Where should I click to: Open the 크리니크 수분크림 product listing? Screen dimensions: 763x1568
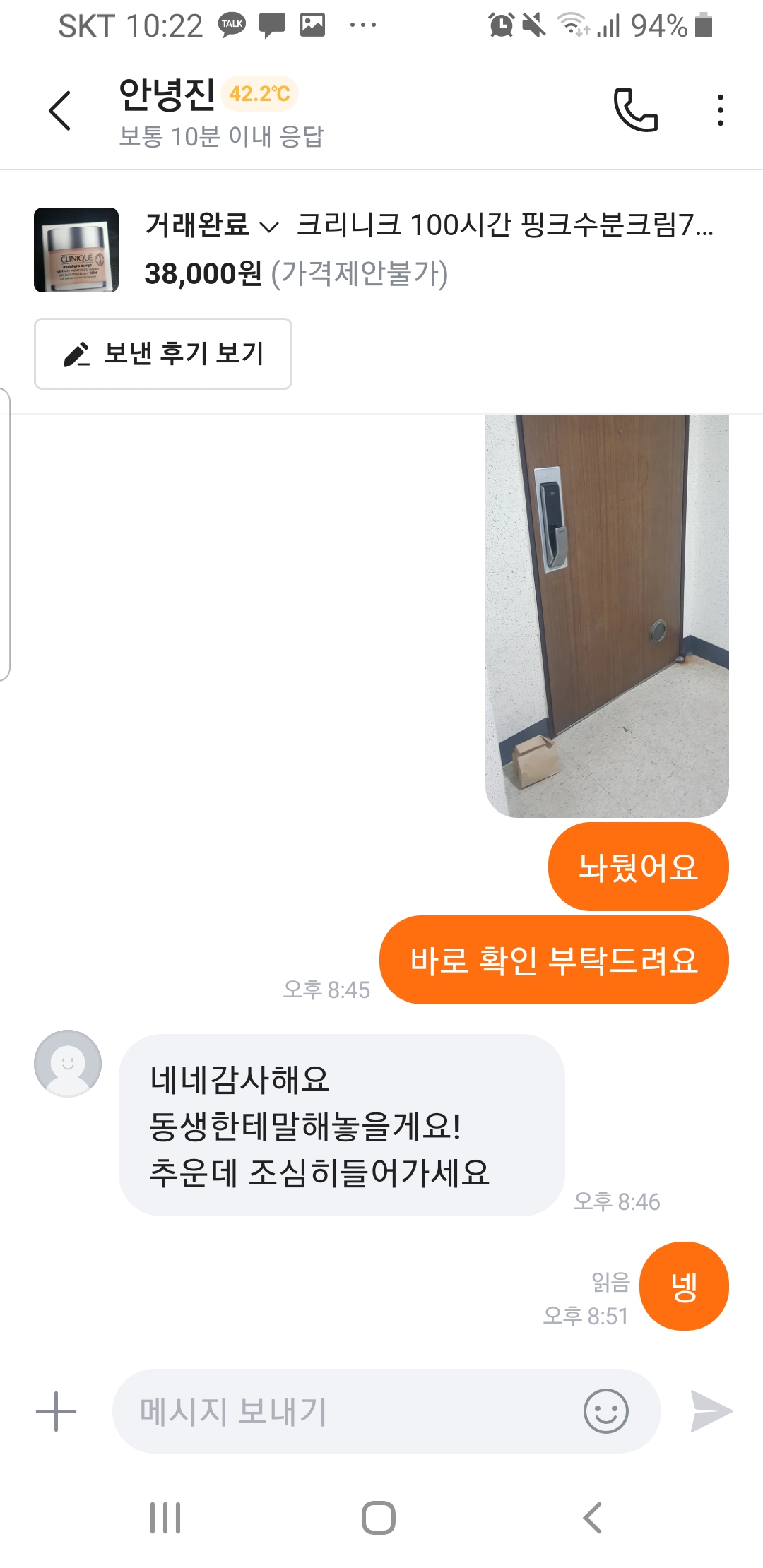coord(503,226)
